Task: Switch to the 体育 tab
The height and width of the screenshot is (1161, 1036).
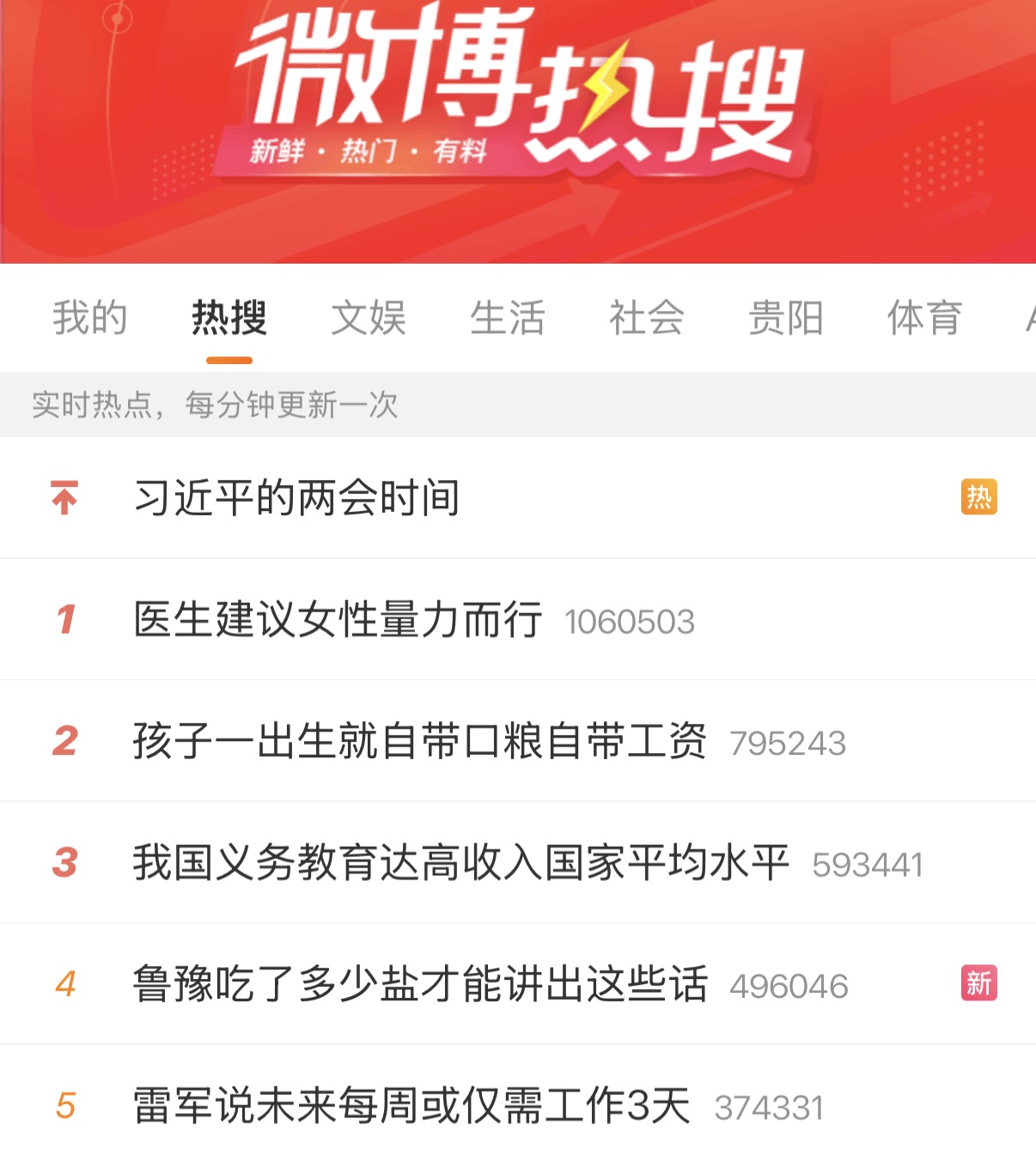Action: pyautogui.click(x=924, y=318)
